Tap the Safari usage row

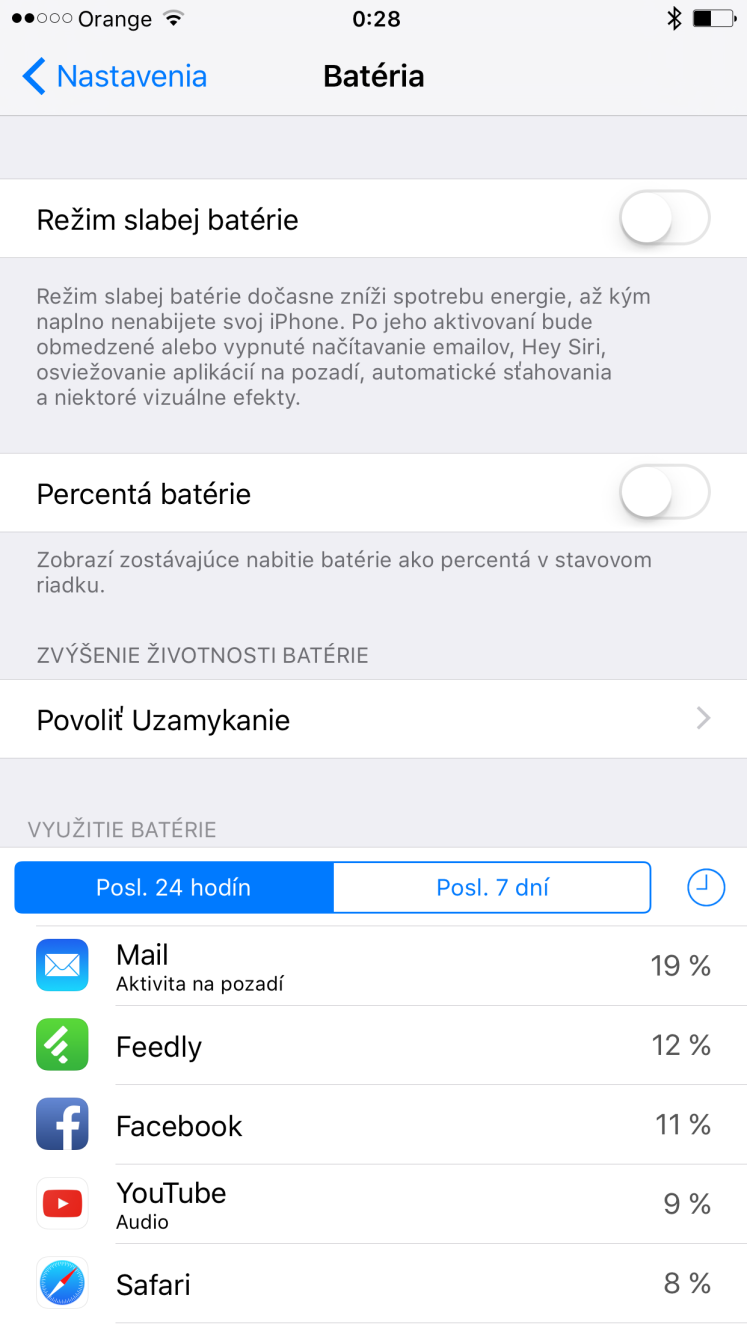click(x=373, y=1283)
